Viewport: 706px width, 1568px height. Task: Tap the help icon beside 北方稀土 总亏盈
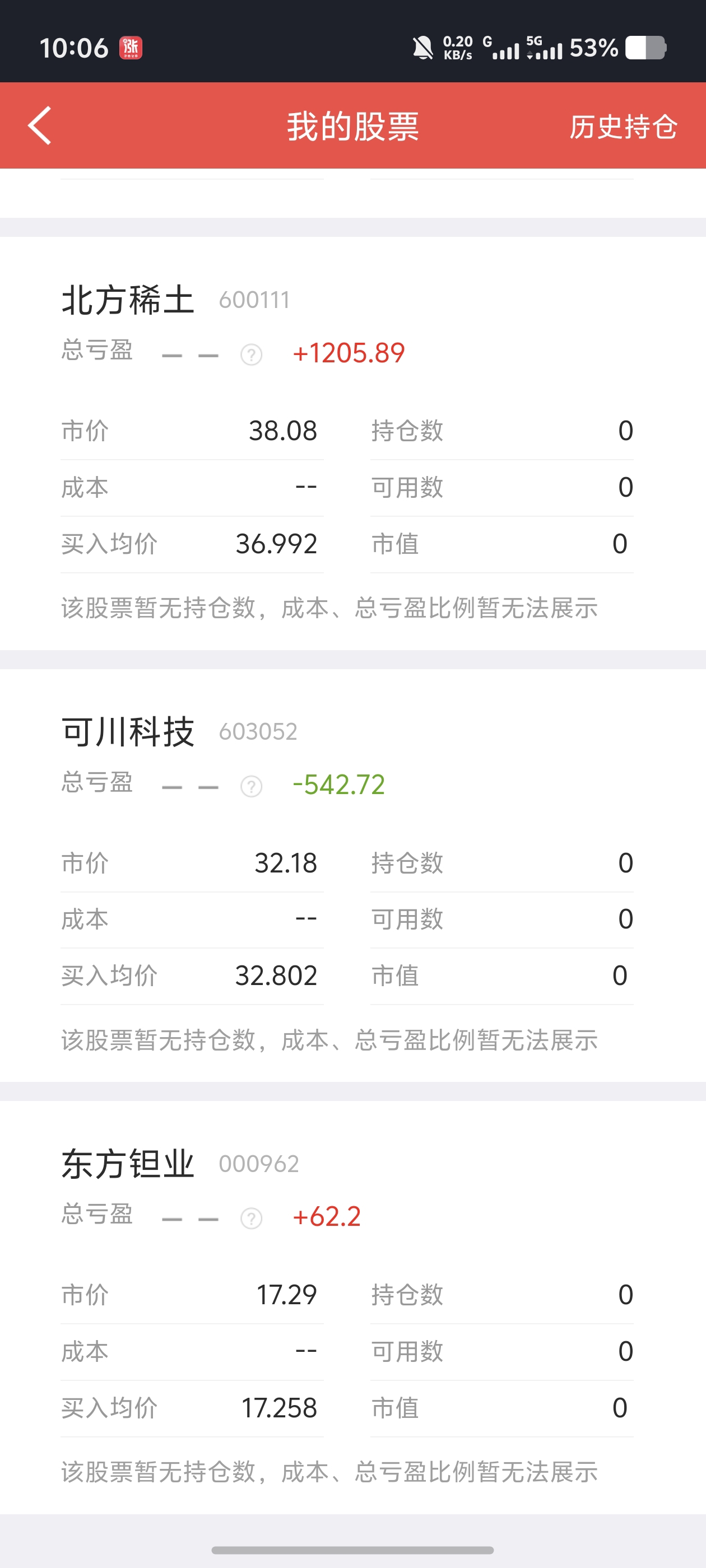click(251, 354)
